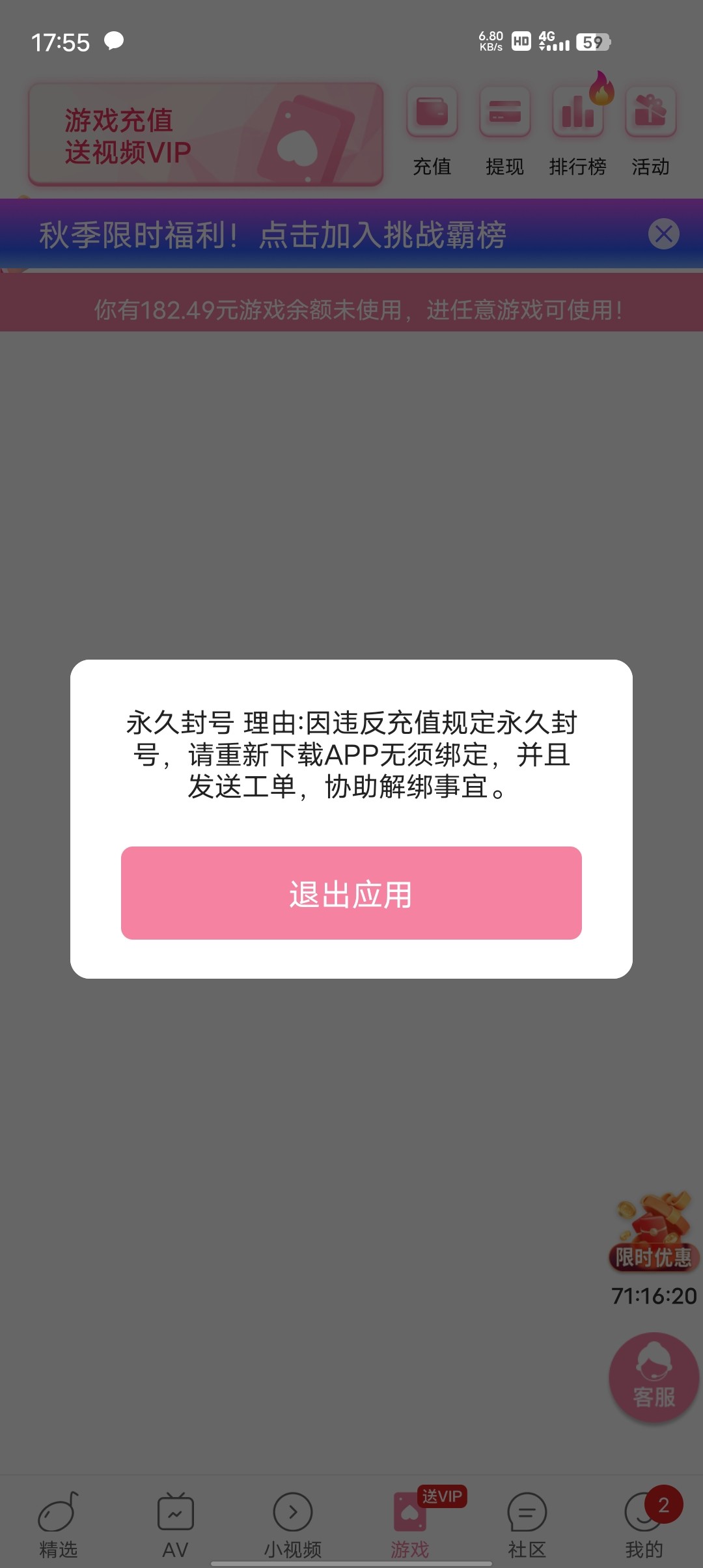Screen dimensions: 703x1568
Task: Tap the 退出应用 button in the dialog
Action: point(351,893)
